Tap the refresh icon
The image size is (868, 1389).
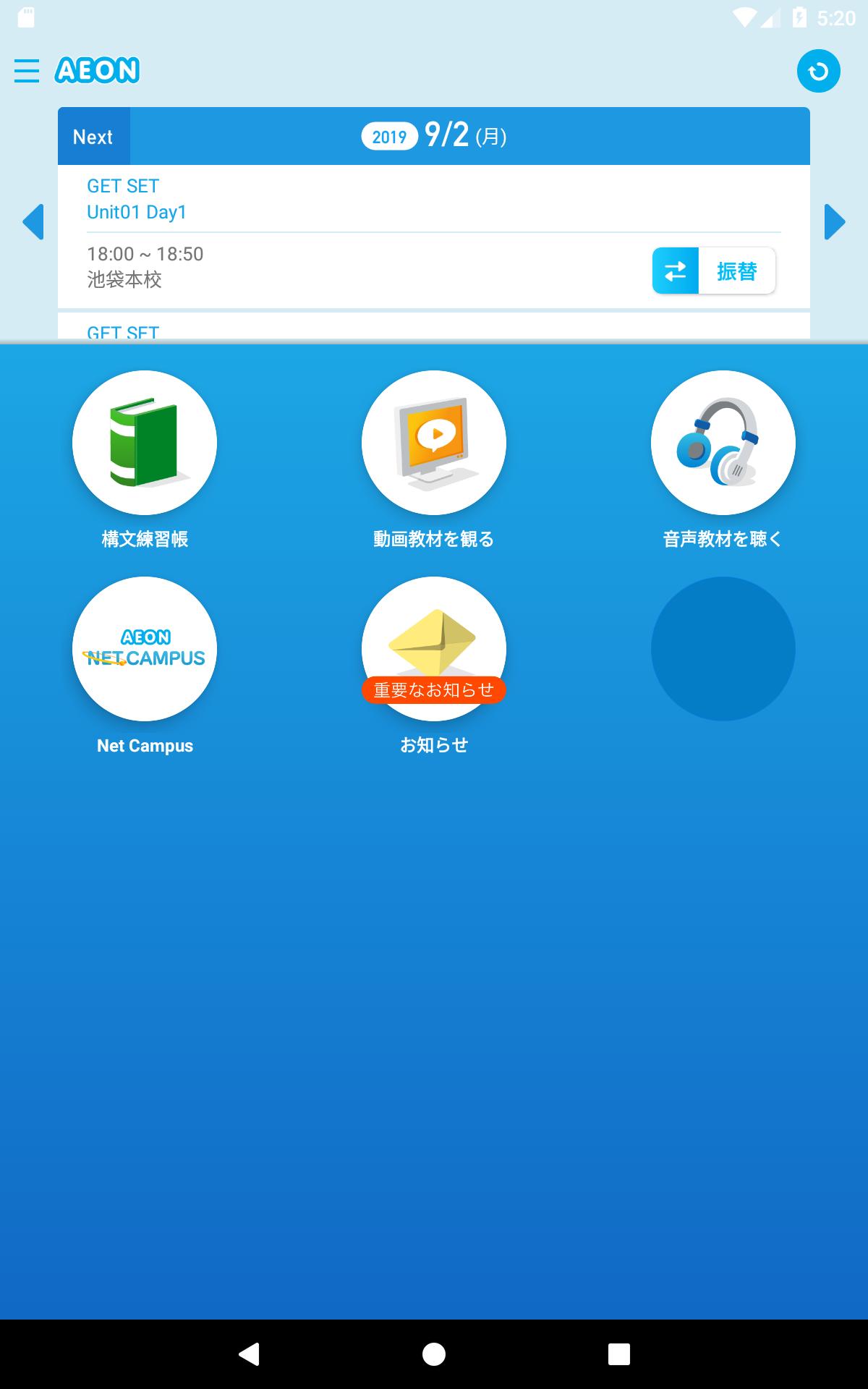818,71
